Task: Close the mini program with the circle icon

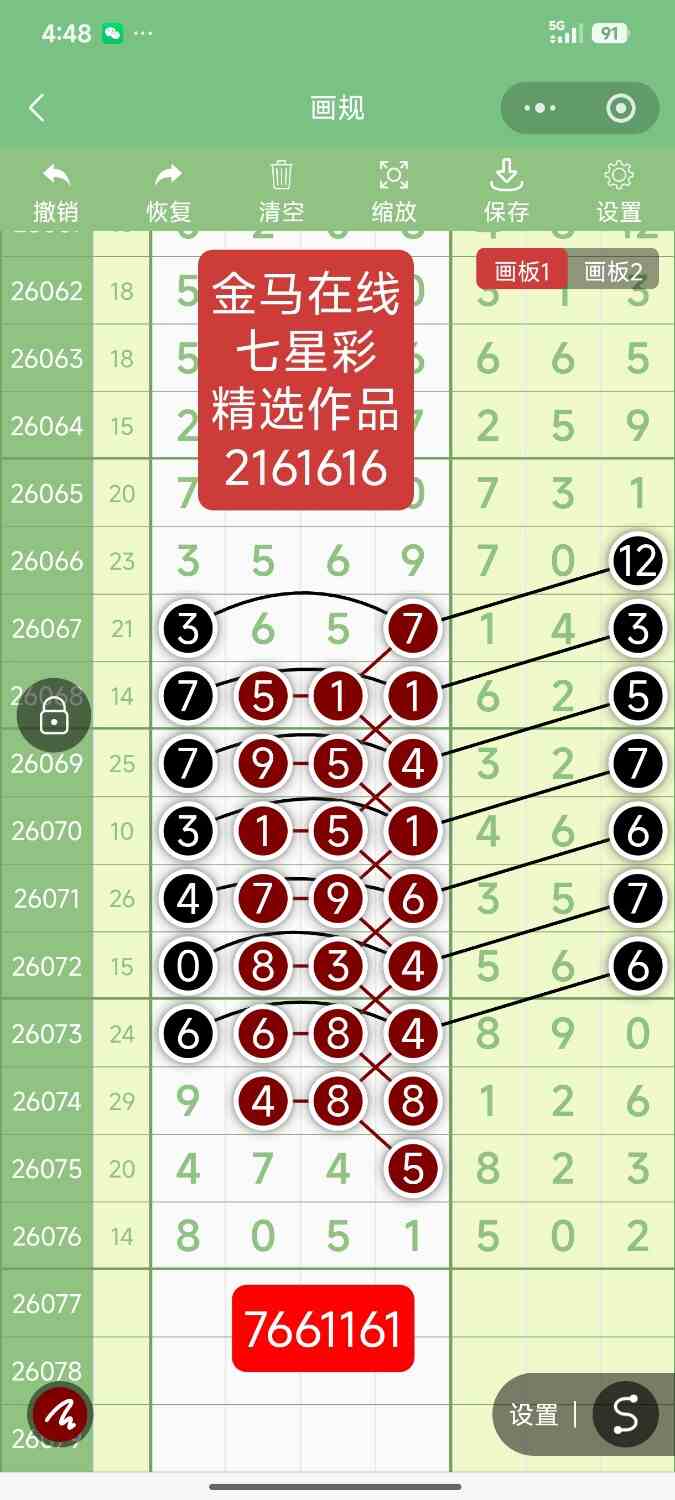Action: pos(621,108)
